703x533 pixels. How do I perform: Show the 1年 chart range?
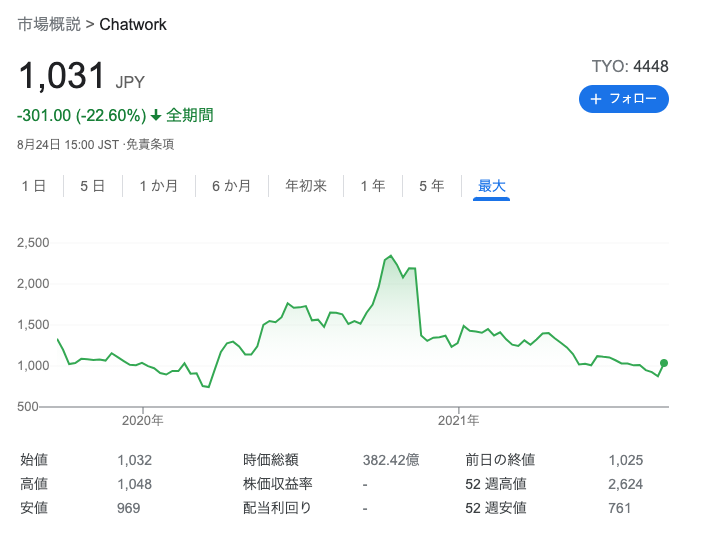[x=373, y=186]
